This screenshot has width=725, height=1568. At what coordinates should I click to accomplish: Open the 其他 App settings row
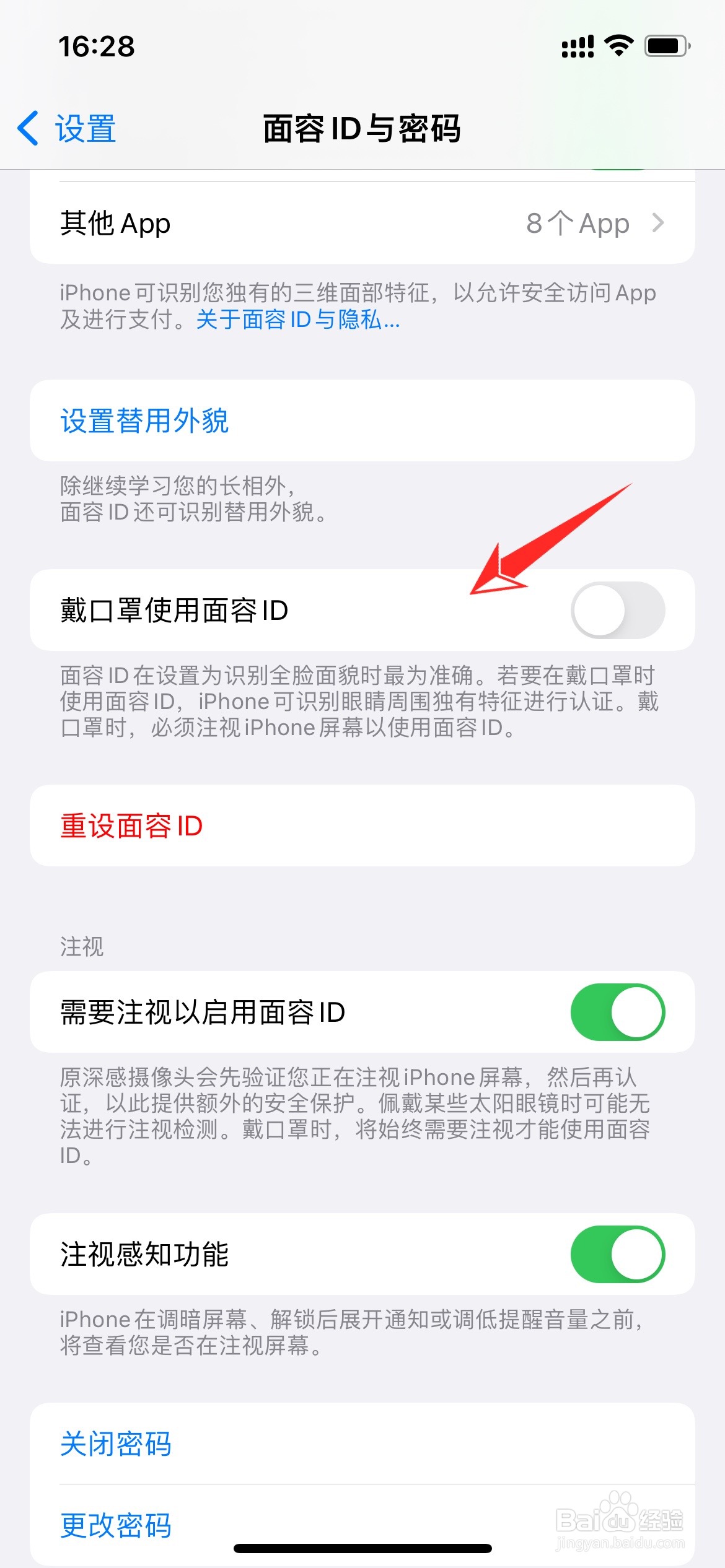point(248,223)
